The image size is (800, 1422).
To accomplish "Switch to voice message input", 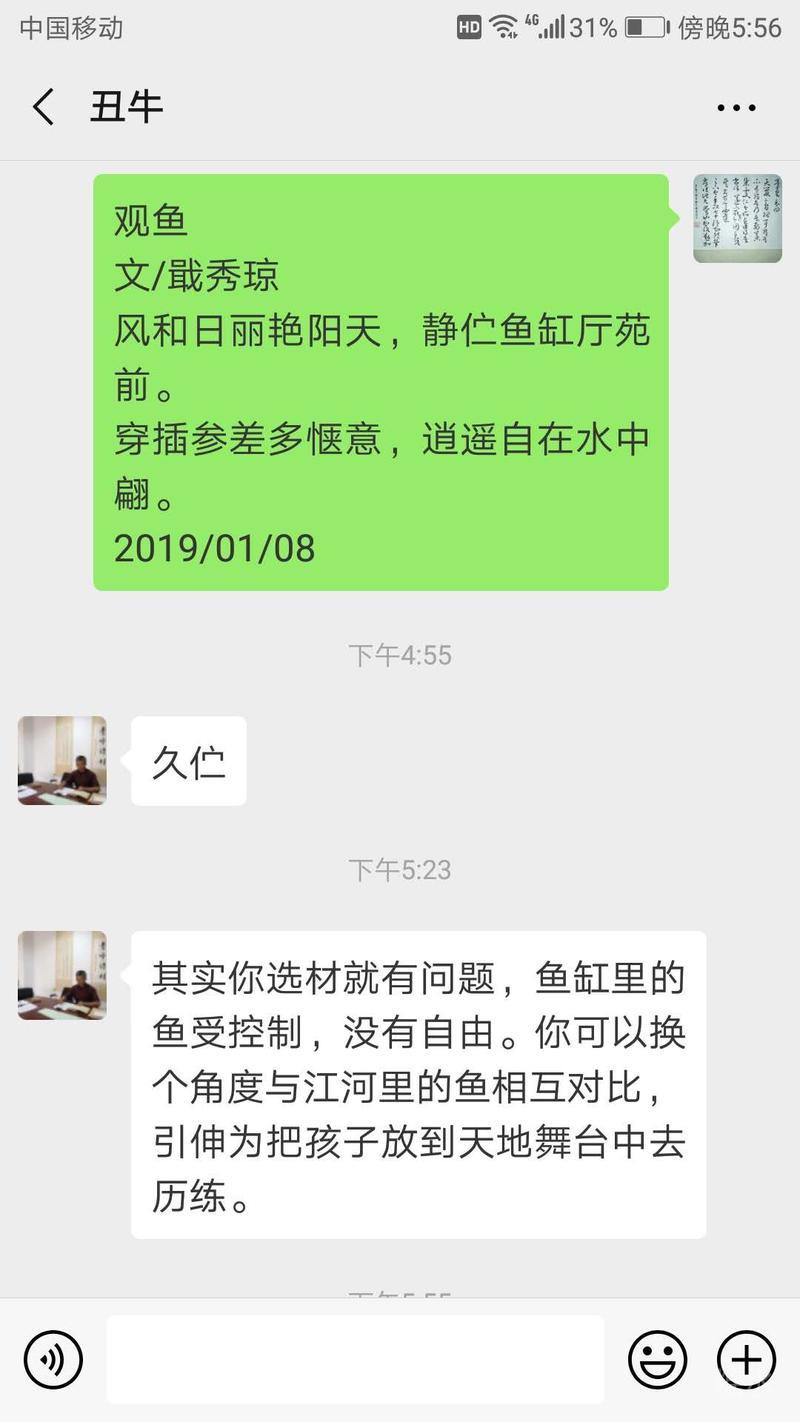I will point(53,1360).
